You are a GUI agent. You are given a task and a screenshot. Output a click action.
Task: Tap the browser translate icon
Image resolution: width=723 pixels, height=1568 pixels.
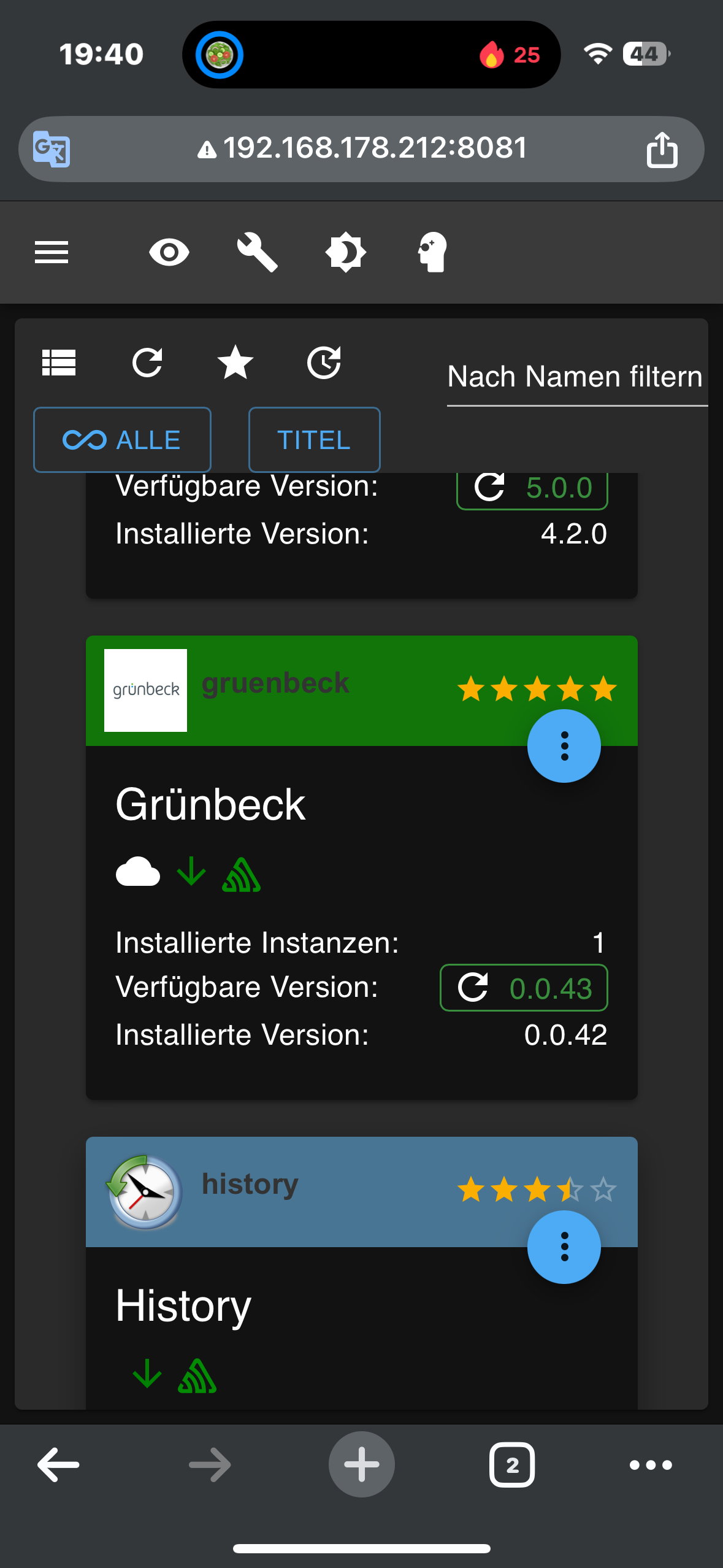point(52,149)
